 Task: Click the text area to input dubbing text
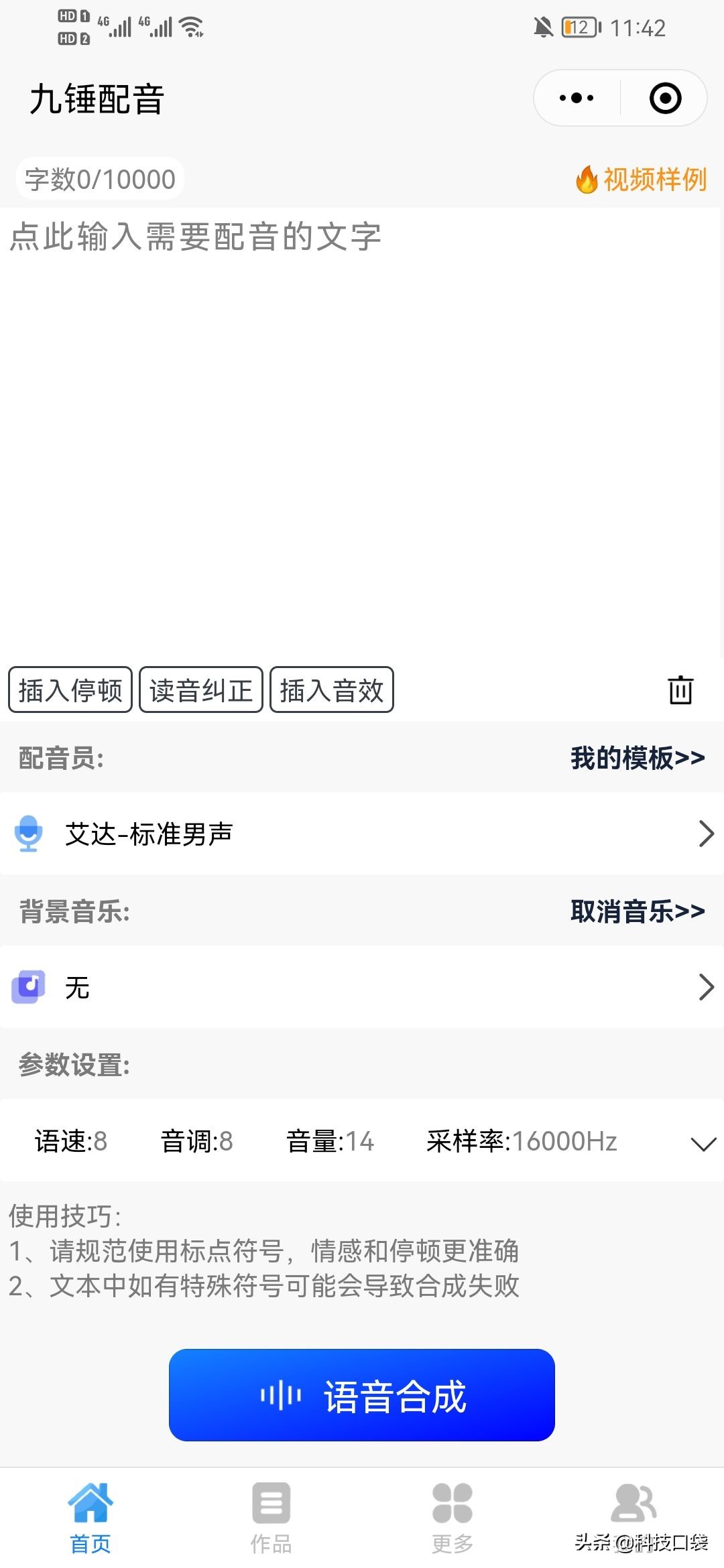click(268, 335)
